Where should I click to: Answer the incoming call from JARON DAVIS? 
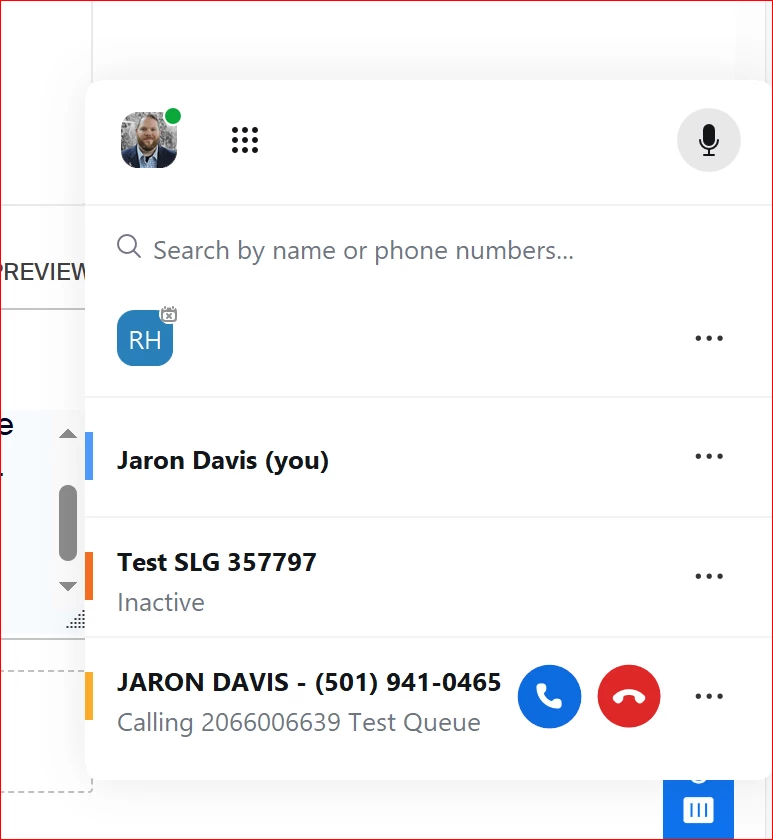pos(549,696)
